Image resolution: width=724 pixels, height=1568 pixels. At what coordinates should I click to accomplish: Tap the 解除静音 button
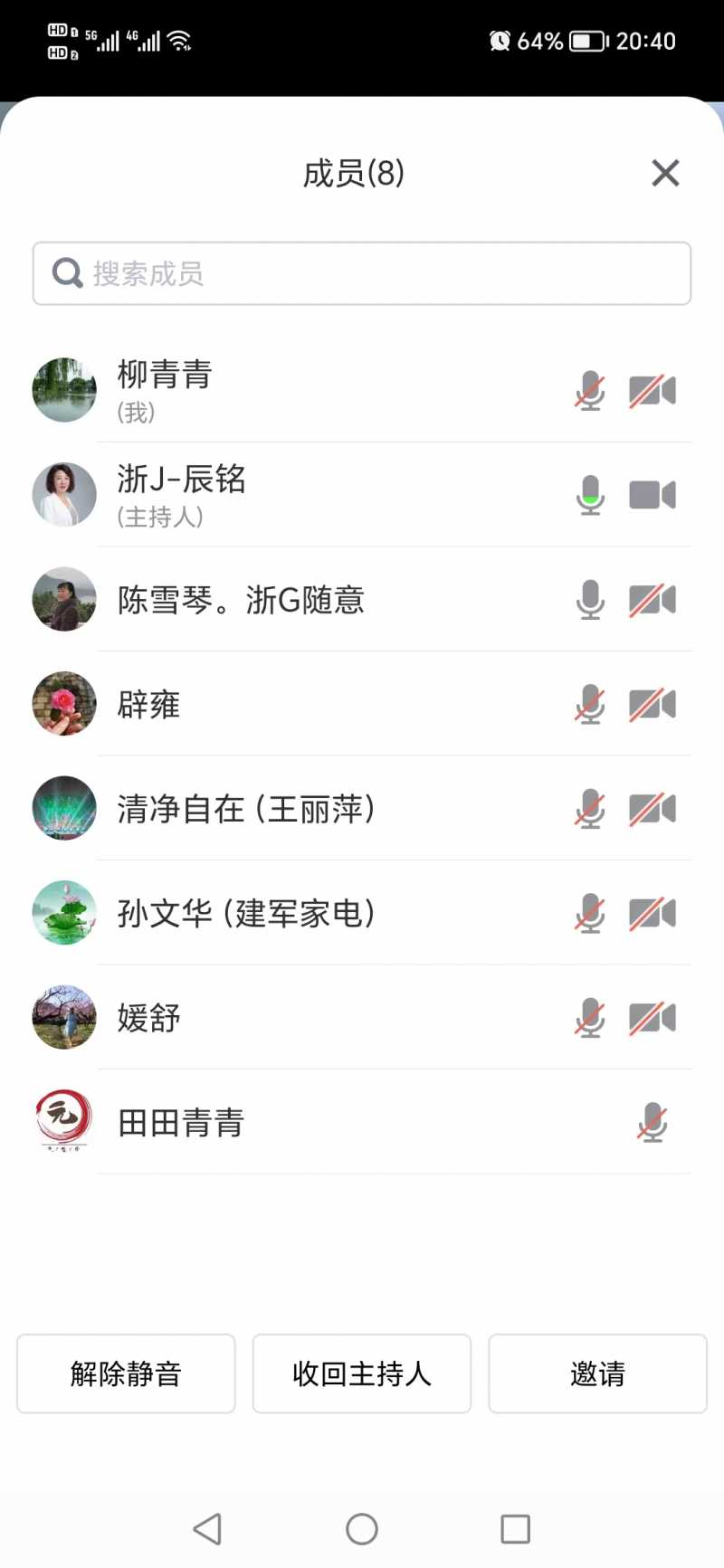click(x=126, y=1373)
